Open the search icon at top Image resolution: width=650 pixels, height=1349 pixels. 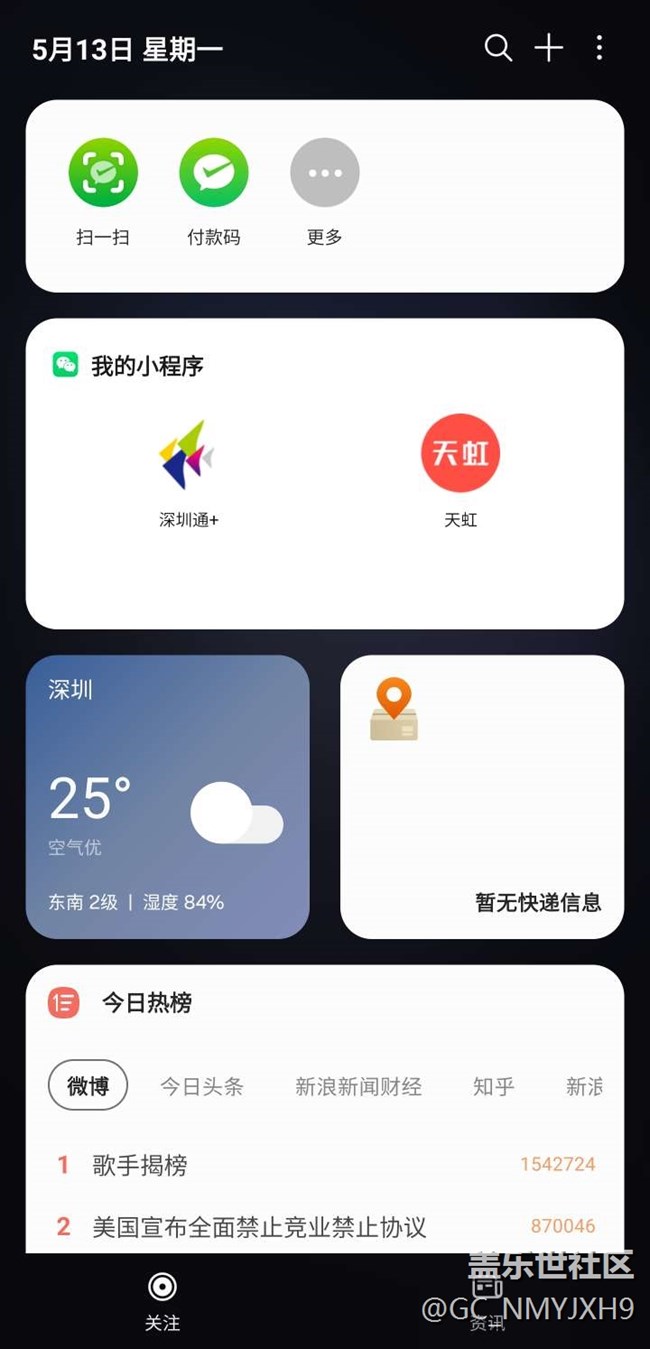coord(498,48)
